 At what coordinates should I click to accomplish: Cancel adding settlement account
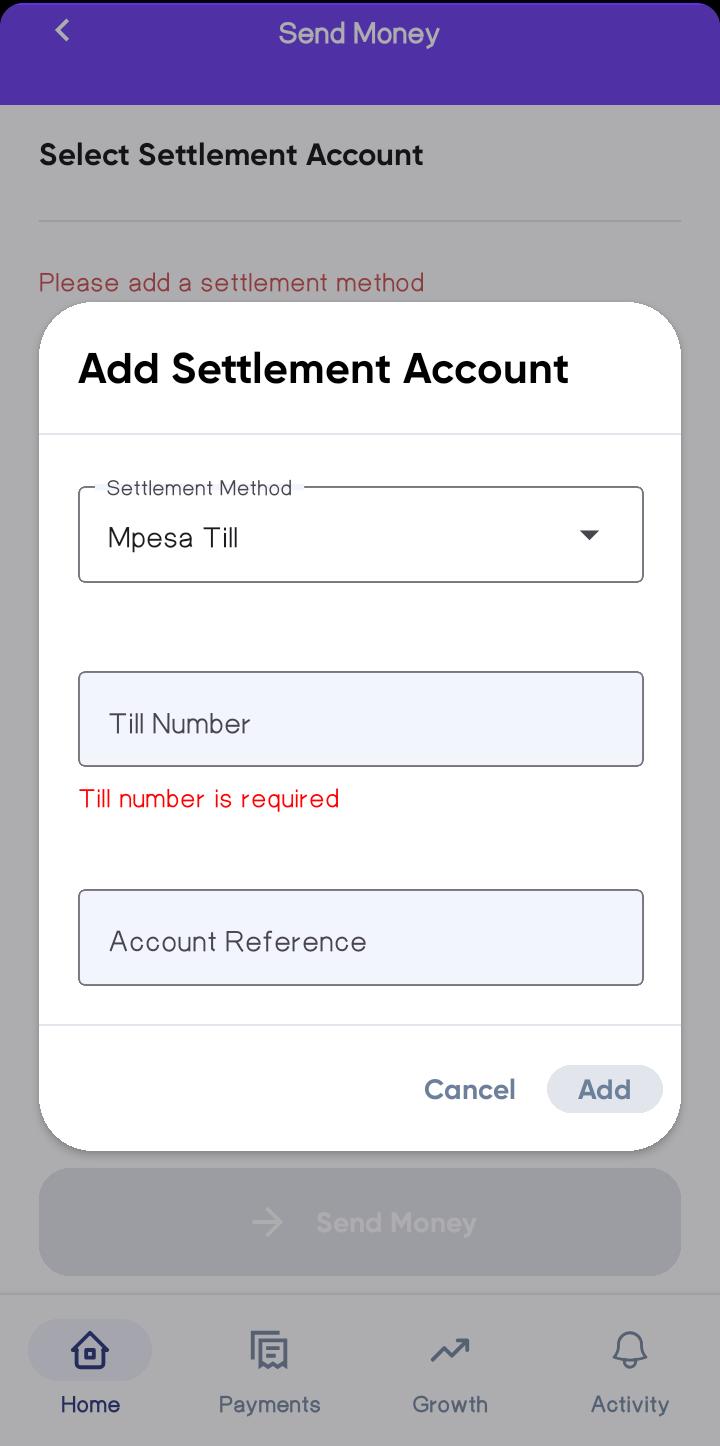coord(469,1089)
